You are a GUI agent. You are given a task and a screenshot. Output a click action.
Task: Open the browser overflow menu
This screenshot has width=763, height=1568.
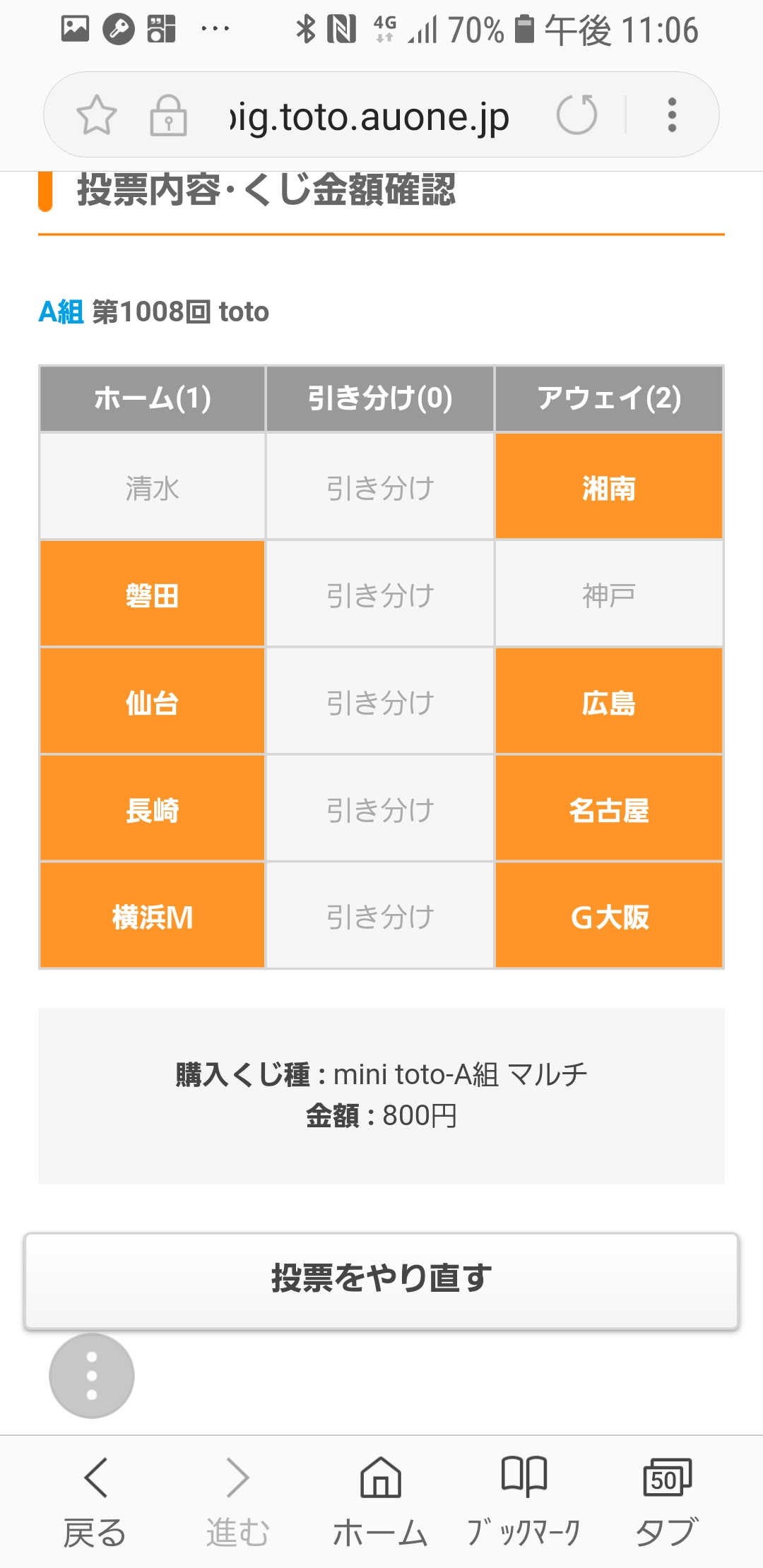coord(672,114)
